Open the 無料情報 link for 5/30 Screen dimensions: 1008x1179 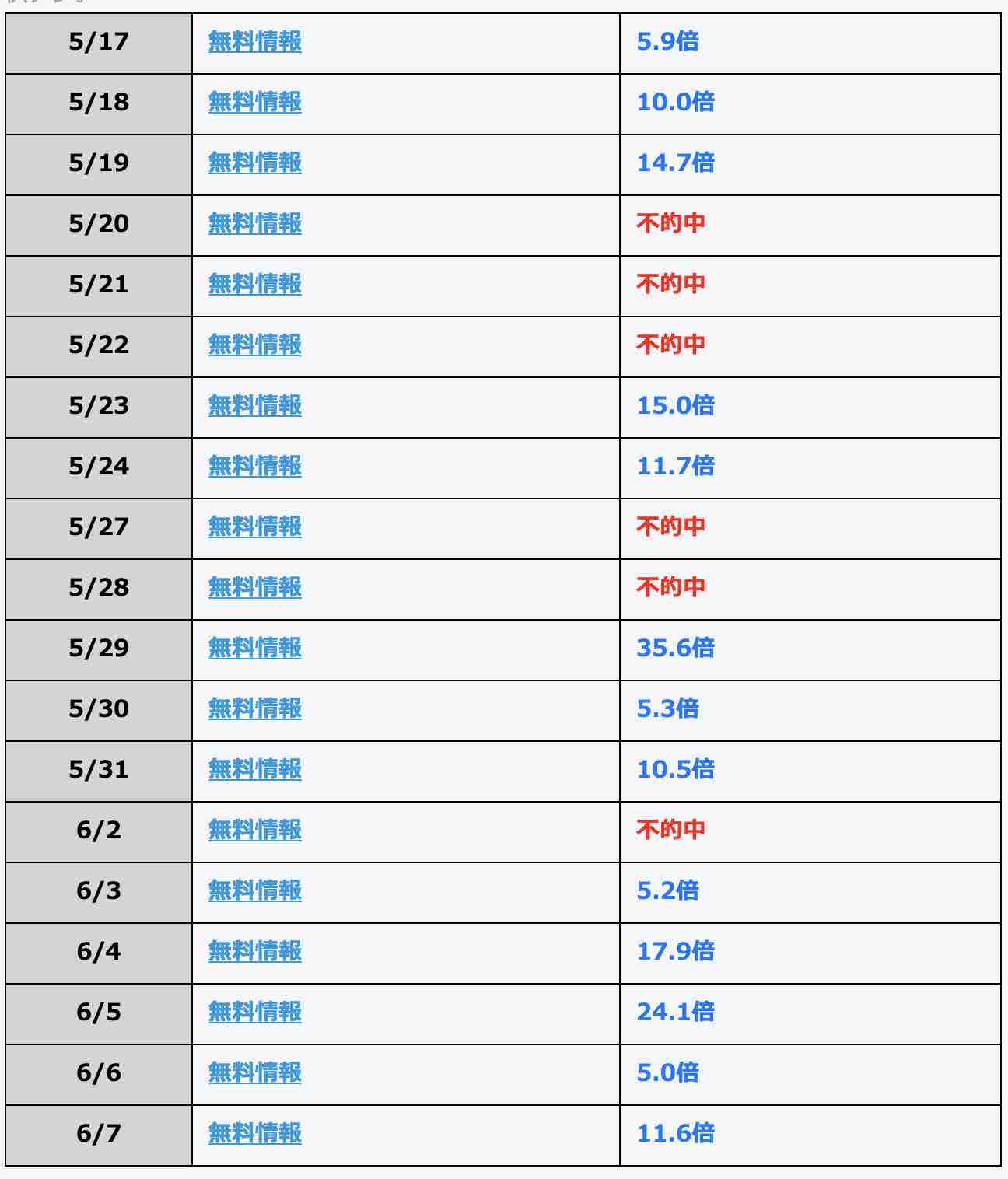tap(255, 708)
